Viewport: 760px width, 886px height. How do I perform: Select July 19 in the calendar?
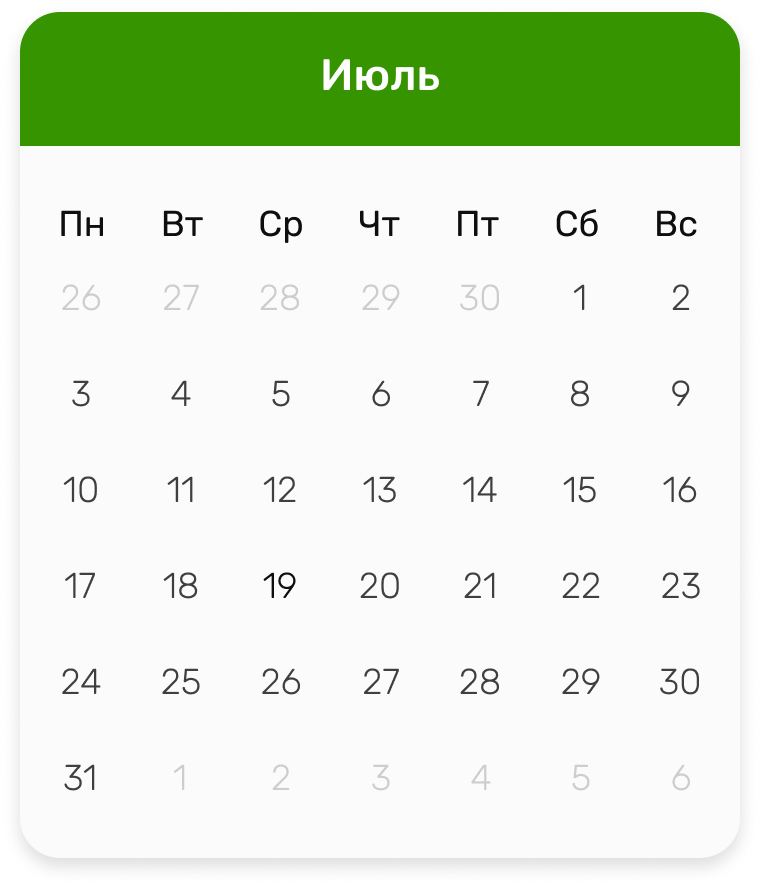pyautogui.click(x=280, y=586)
